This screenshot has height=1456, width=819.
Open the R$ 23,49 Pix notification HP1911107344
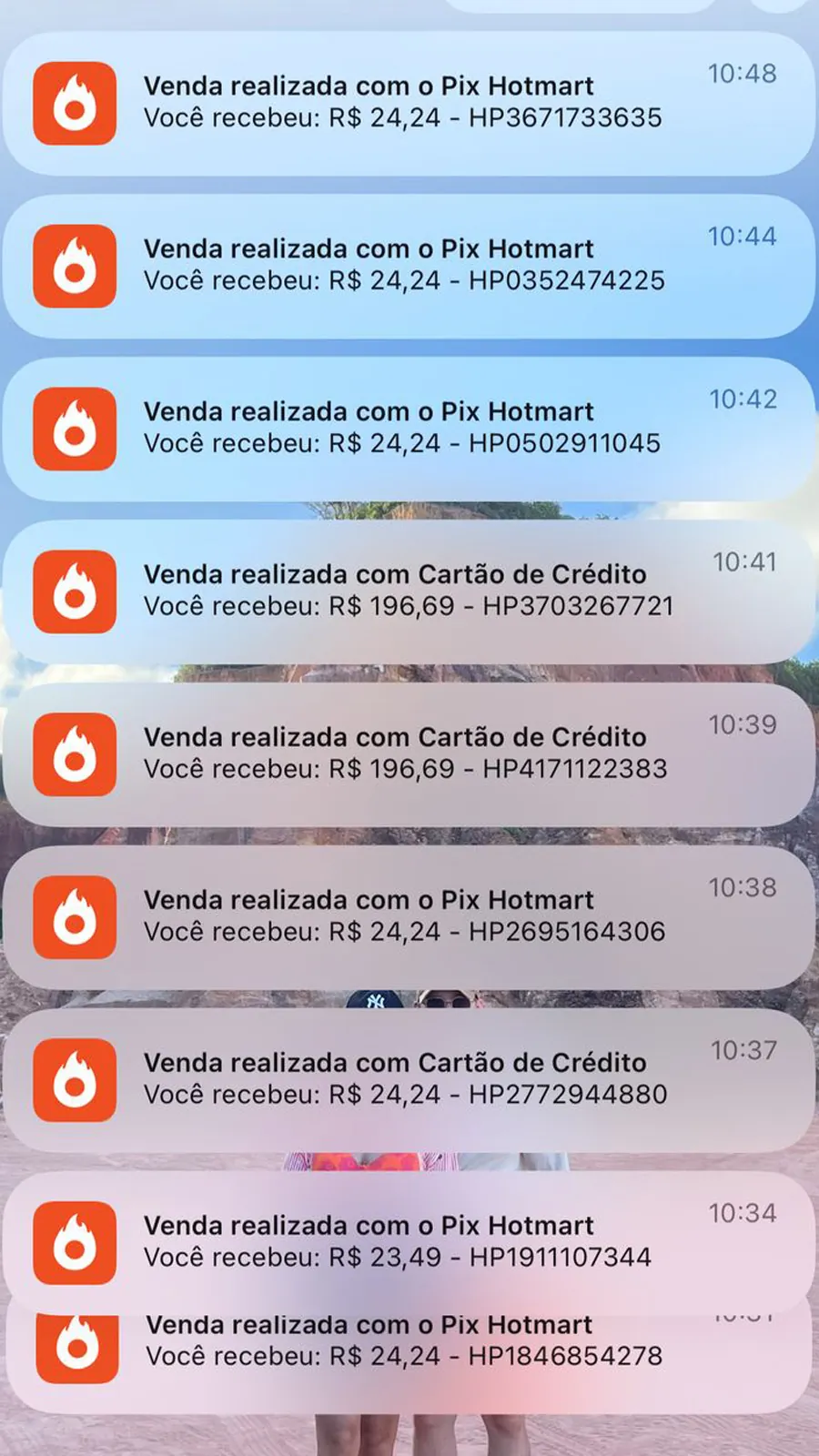409,1243
